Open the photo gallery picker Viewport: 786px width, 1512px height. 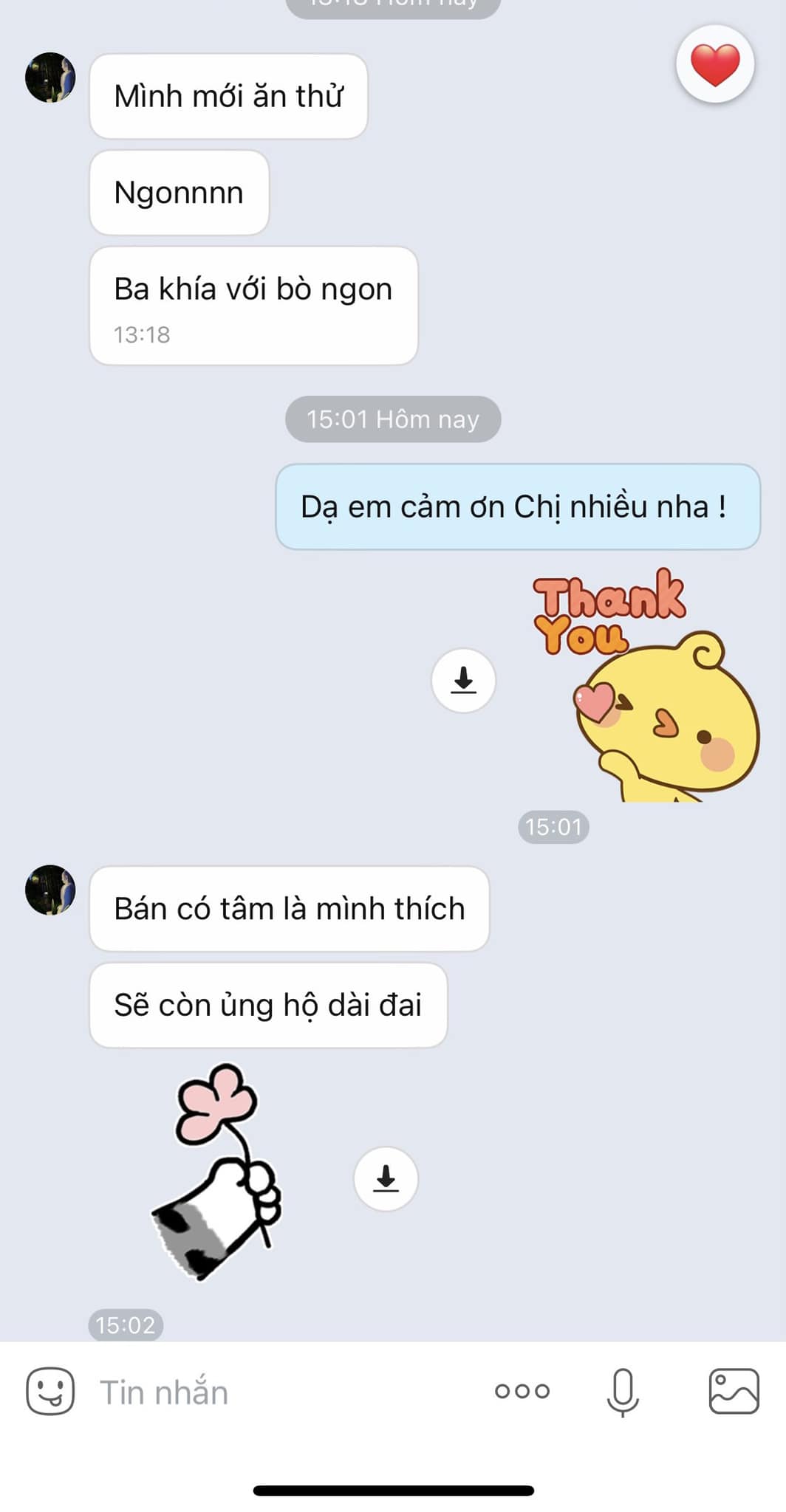734,1391
